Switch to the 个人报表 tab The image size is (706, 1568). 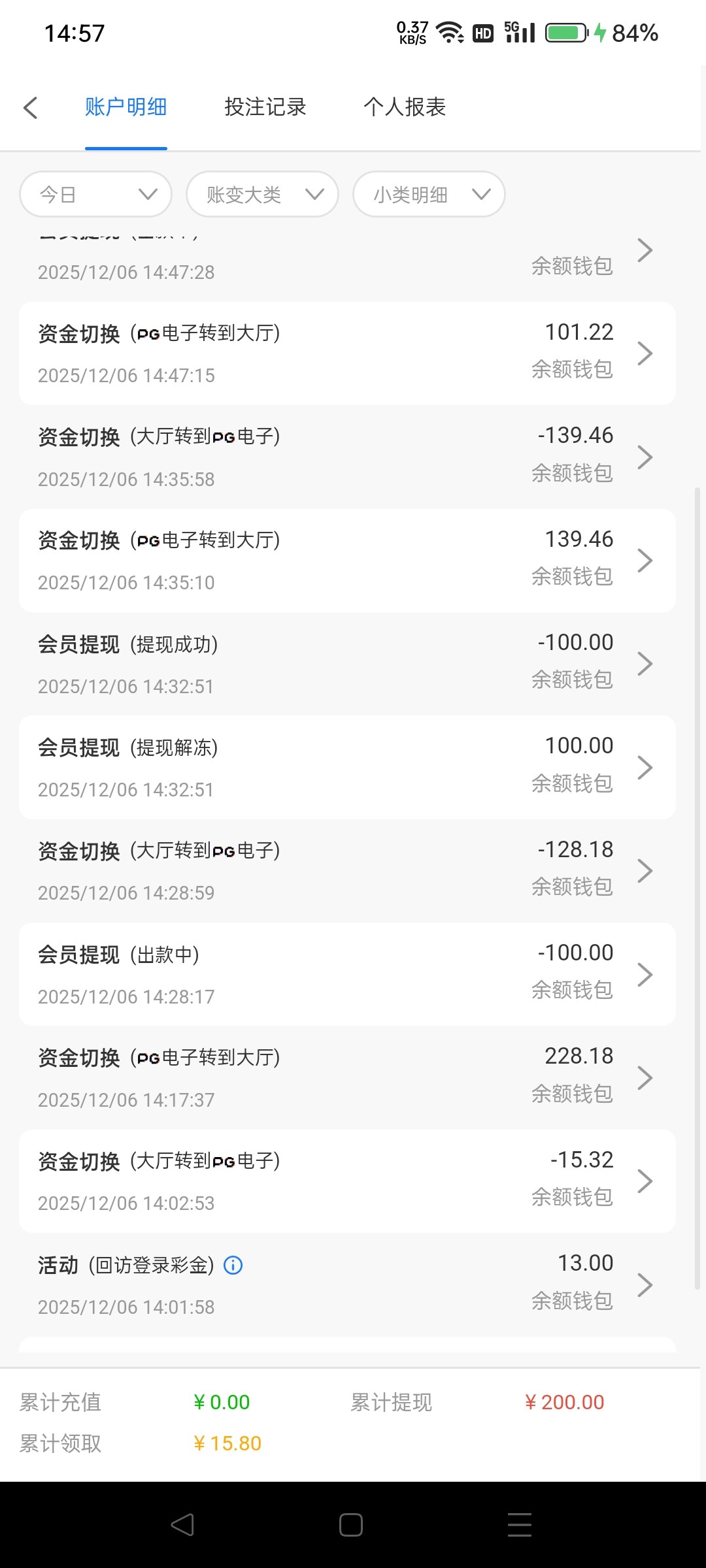405,107
